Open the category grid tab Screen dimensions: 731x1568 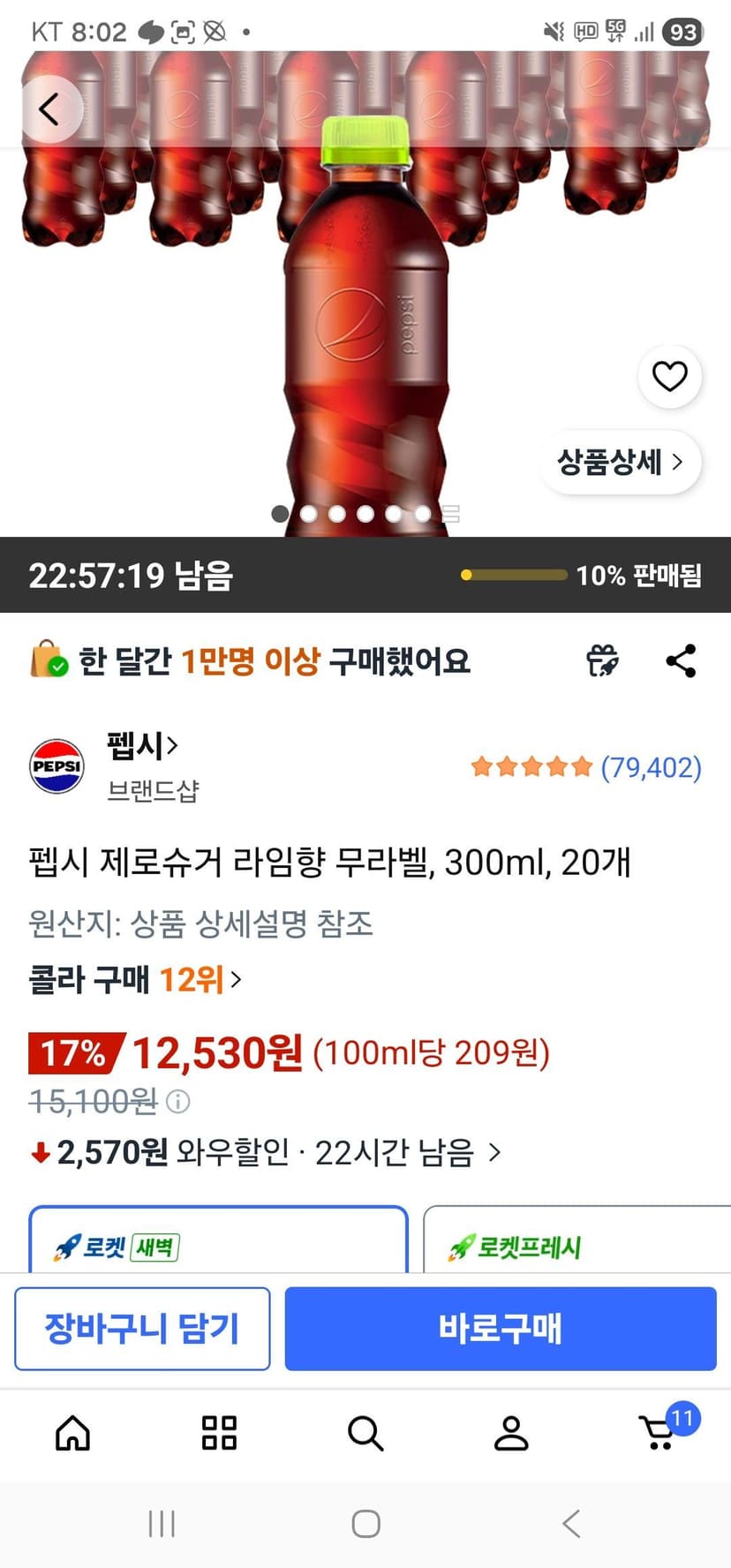coord(219,1433)
